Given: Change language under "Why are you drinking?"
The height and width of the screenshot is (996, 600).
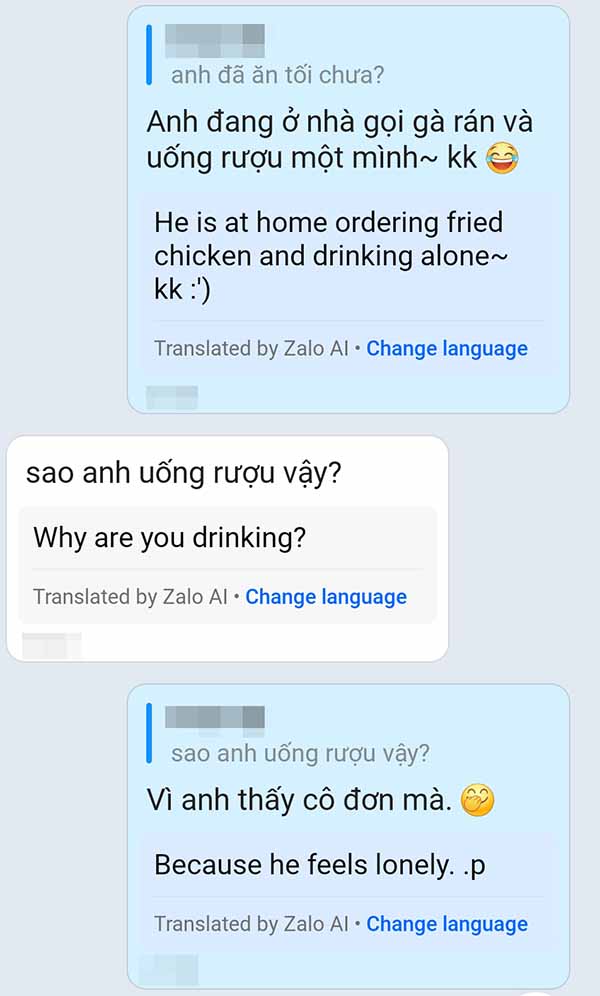Looking at the screenshot, I should coord(326,597).
